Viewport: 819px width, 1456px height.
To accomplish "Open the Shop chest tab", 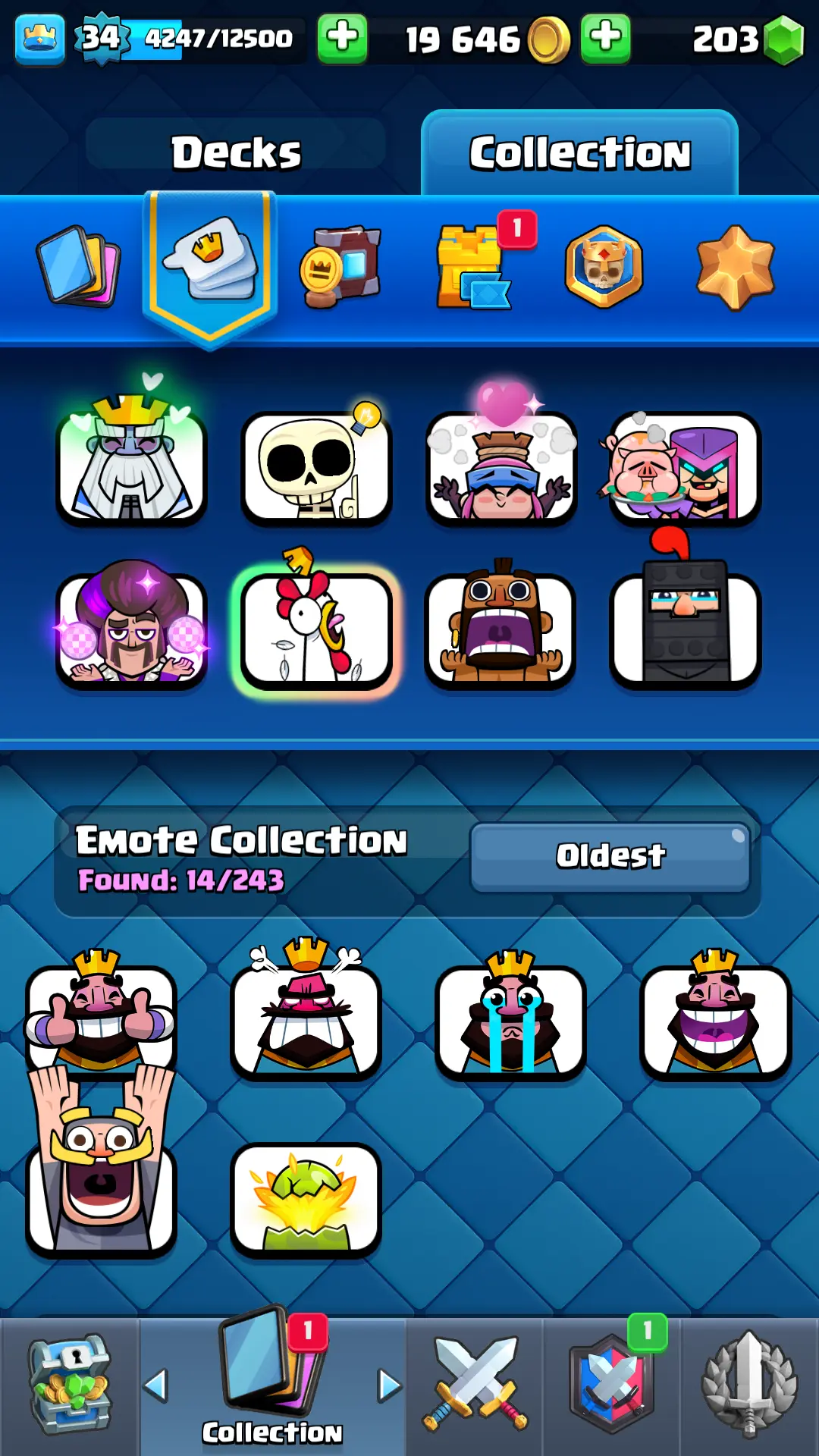I will click(x=70, y=1386).
